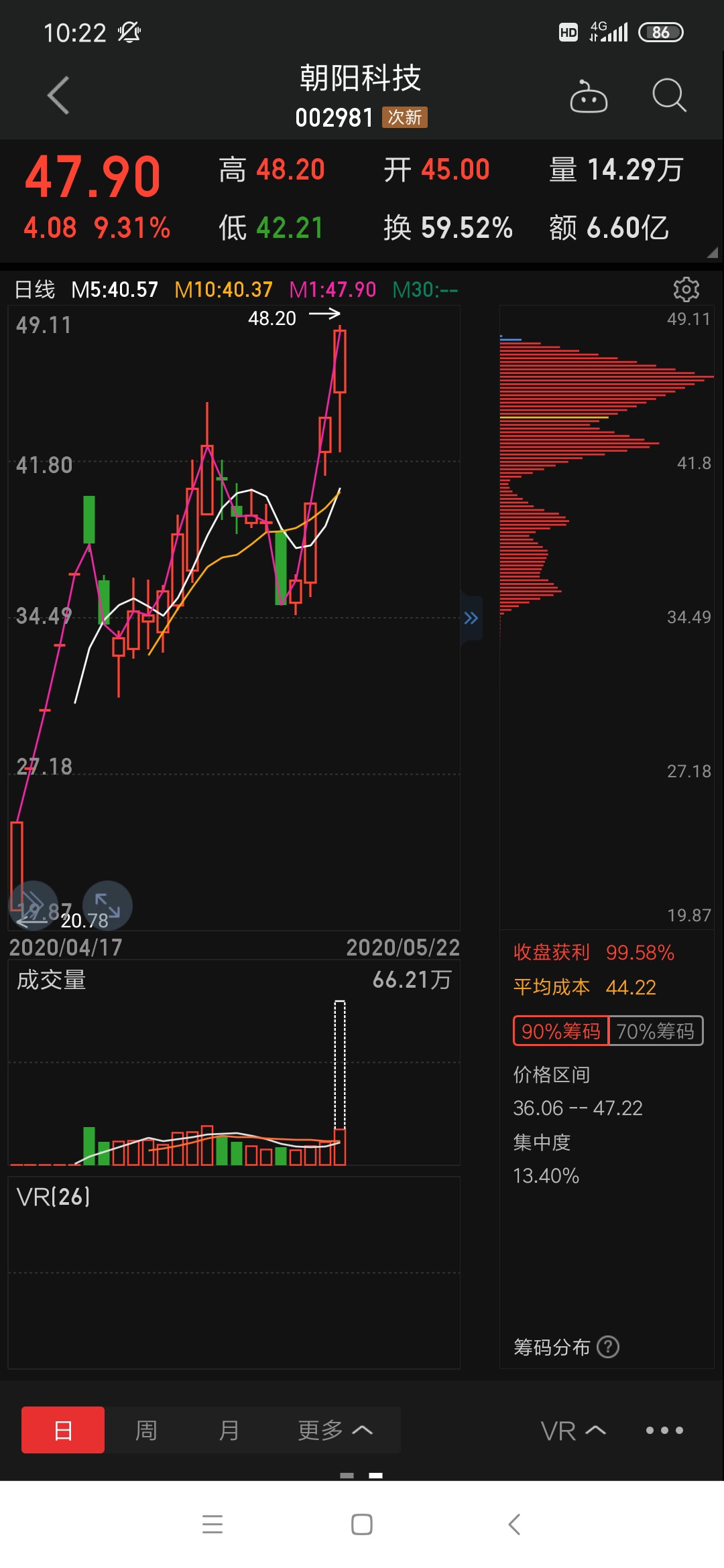Image resolution: width=724 pixels, height=1568 pixels.
Task: Tap the VR(26) indicator label
Action: click(54, 1196)
